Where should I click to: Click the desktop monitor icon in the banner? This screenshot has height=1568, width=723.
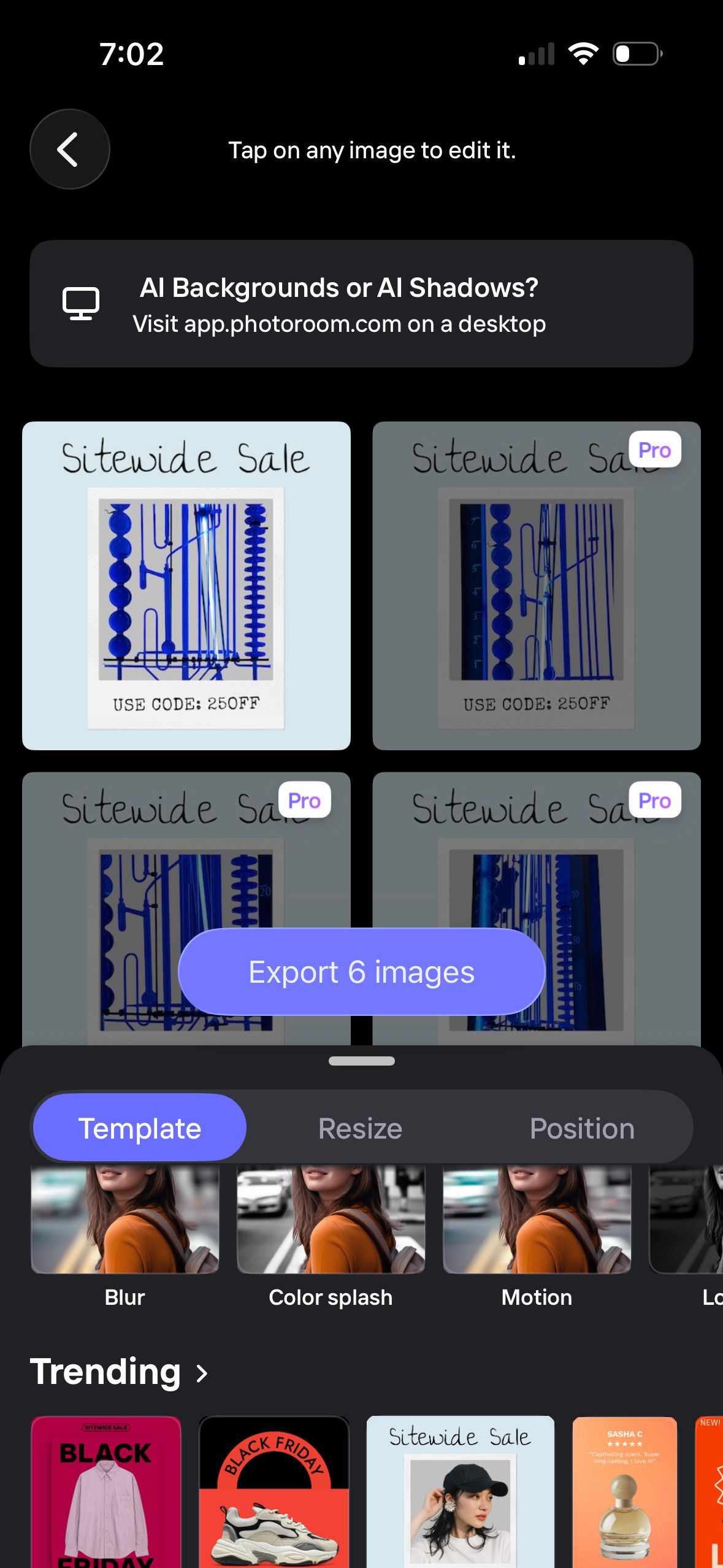click(82, 304)
